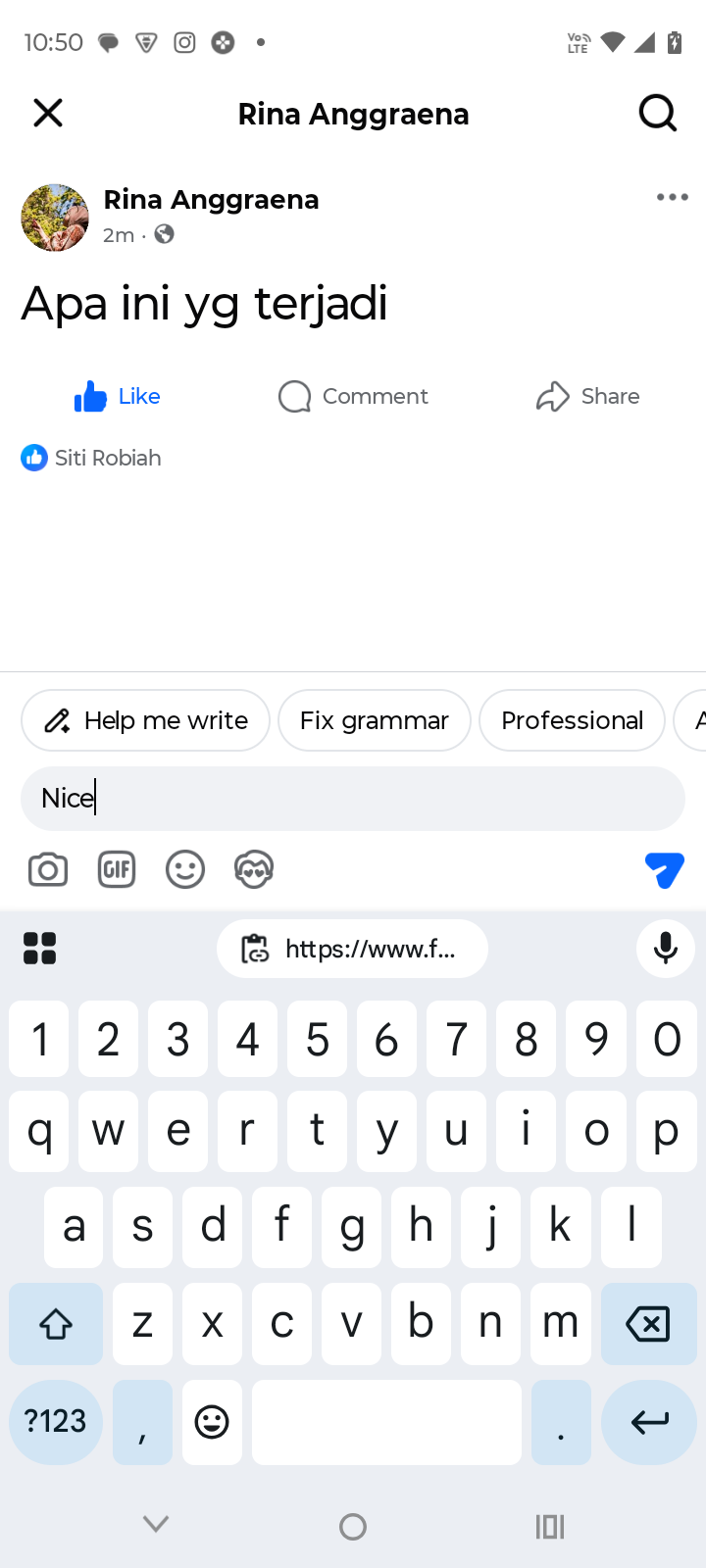Open the avatar stickers icon
706x1568 pixels.
[x=254, y=869]
